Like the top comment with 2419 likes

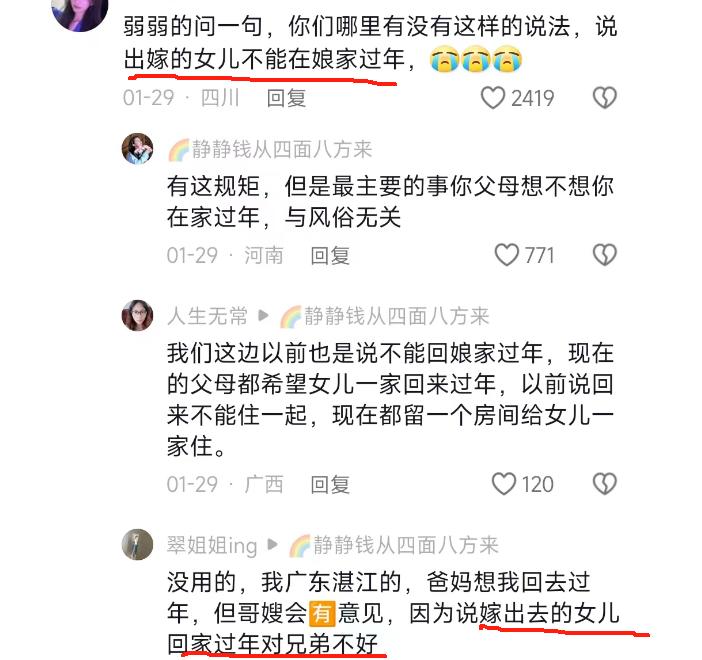coord(493,97)
